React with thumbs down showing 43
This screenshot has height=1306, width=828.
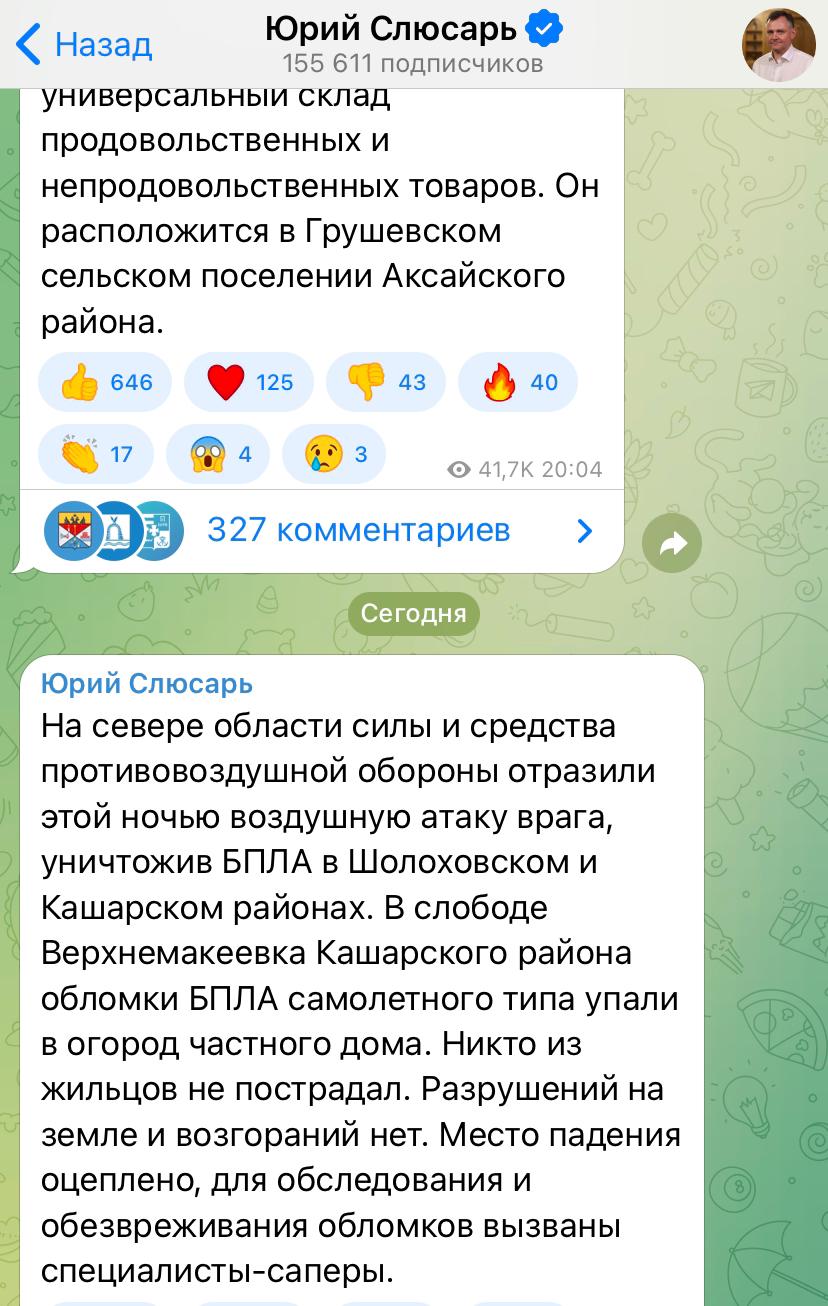[386, 382]
